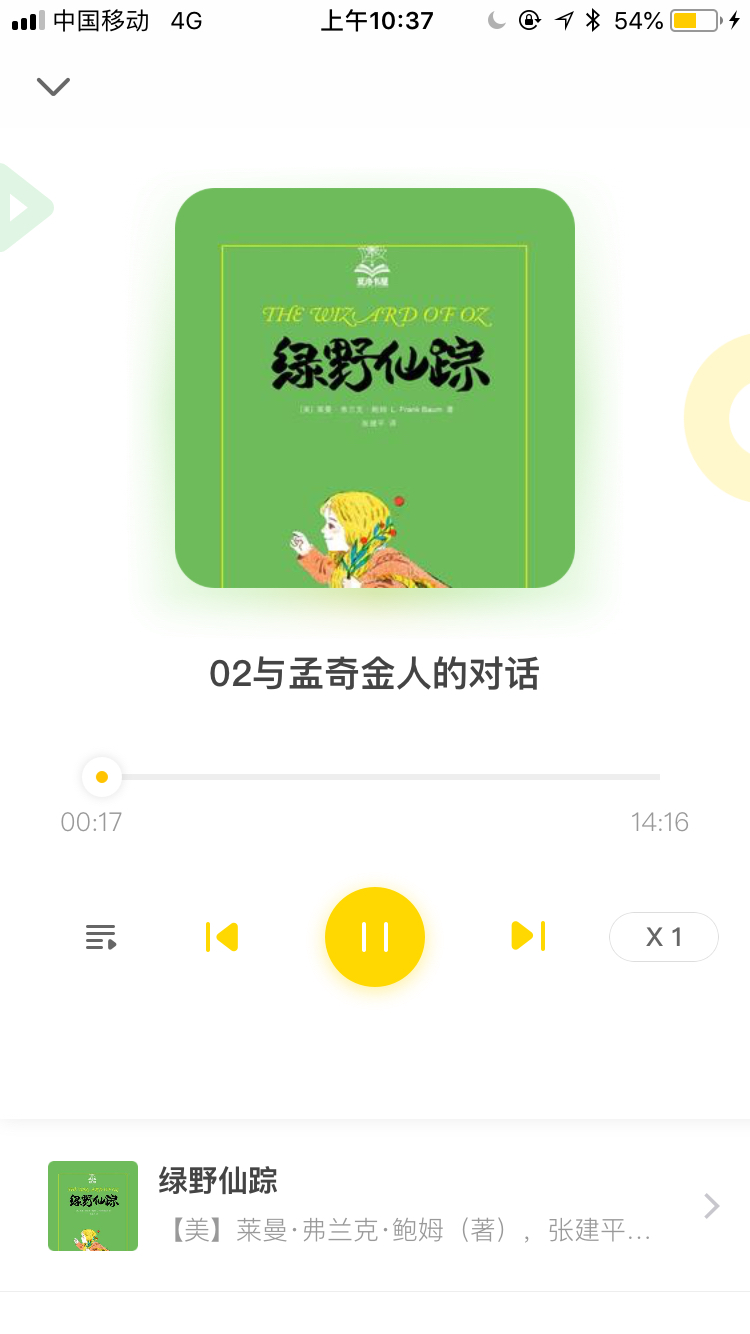
Task: Open the chapter playlist
Action: [100, 937]
